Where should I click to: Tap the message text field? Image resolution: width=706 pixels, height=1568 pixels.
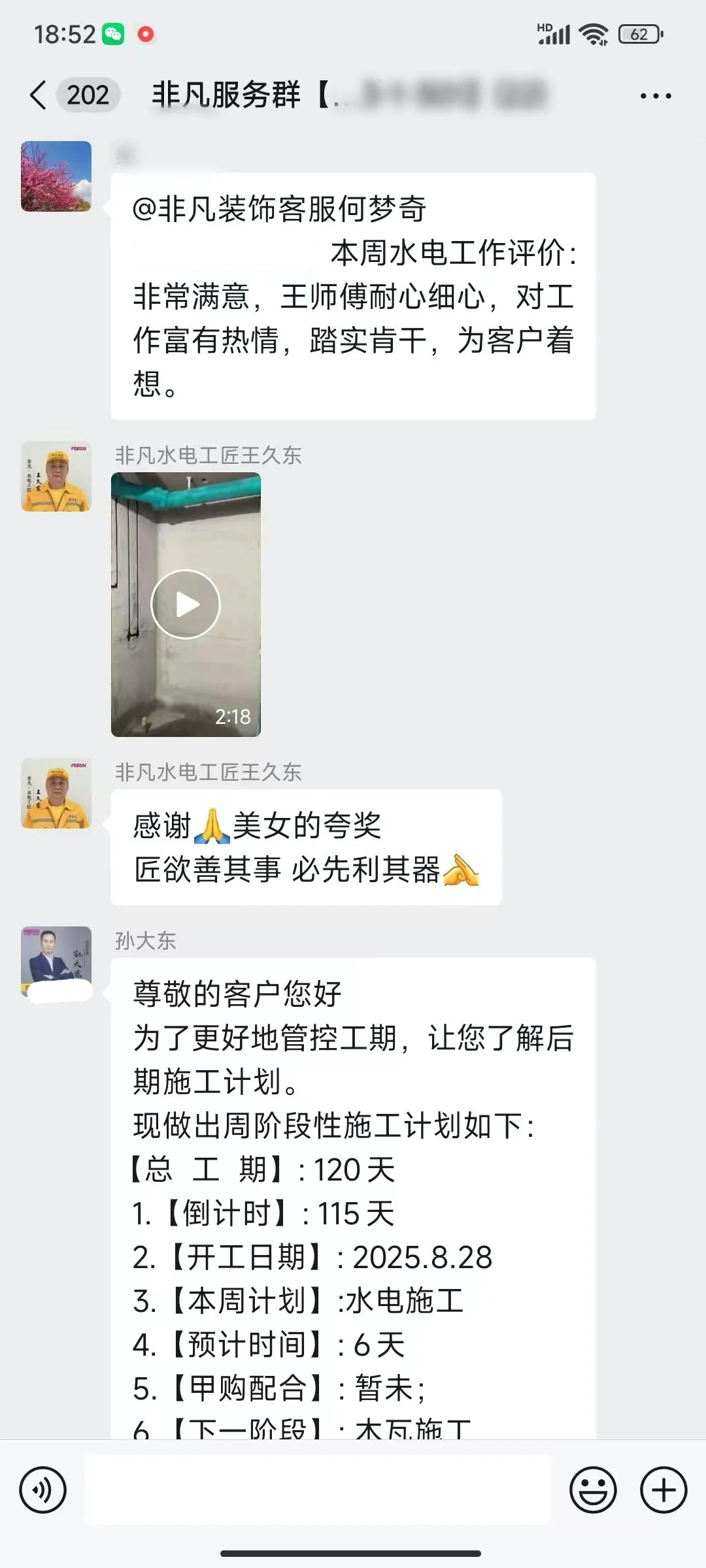click(318, 1490)
